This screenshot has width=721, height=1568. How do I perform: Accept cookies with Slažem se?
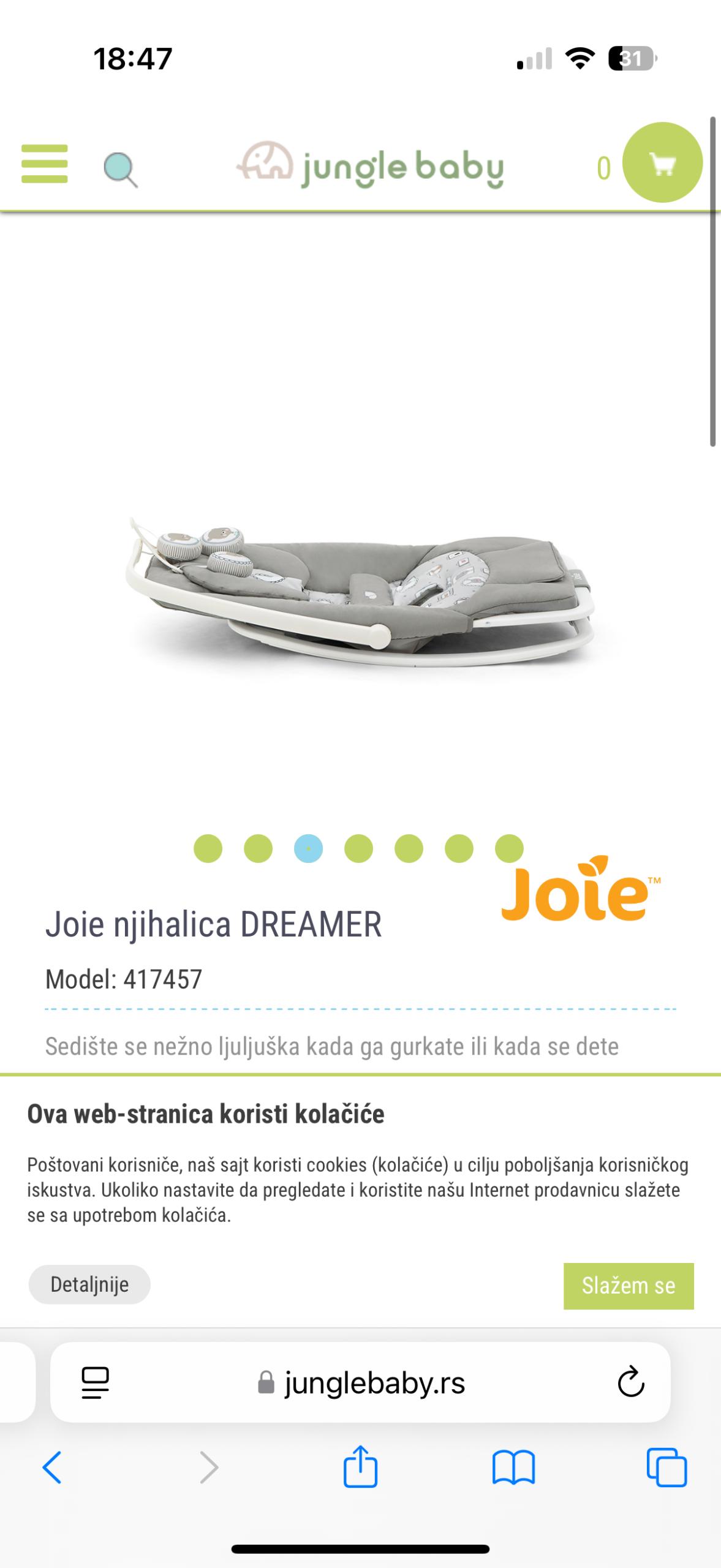[x=628, y=1285]
